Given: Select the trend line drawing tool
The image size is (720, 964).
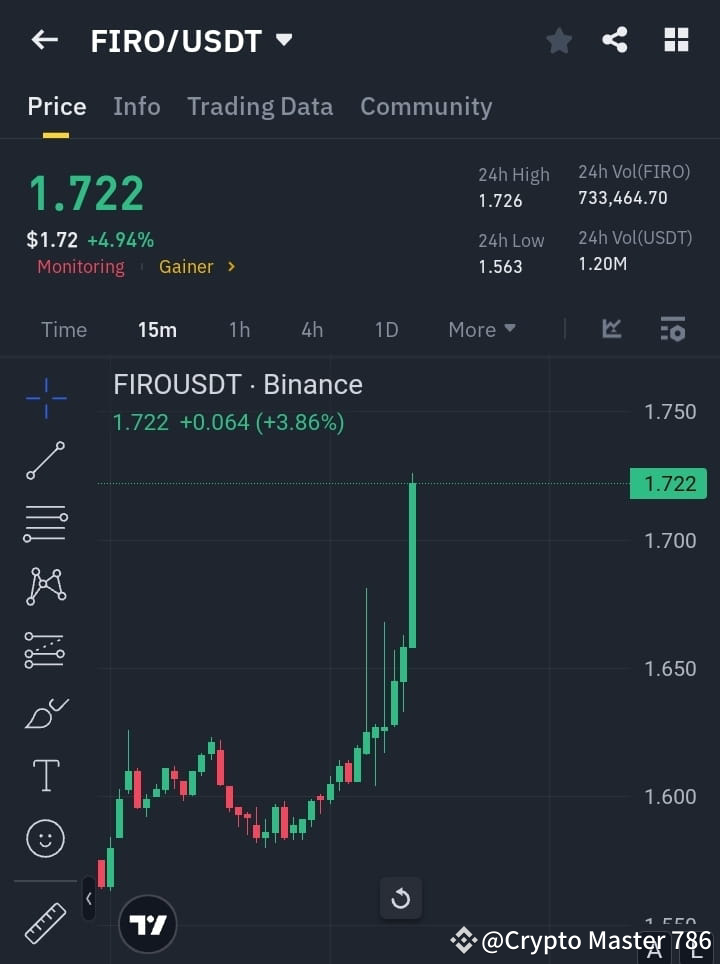Looking at the screenshot, I should 45,461.
